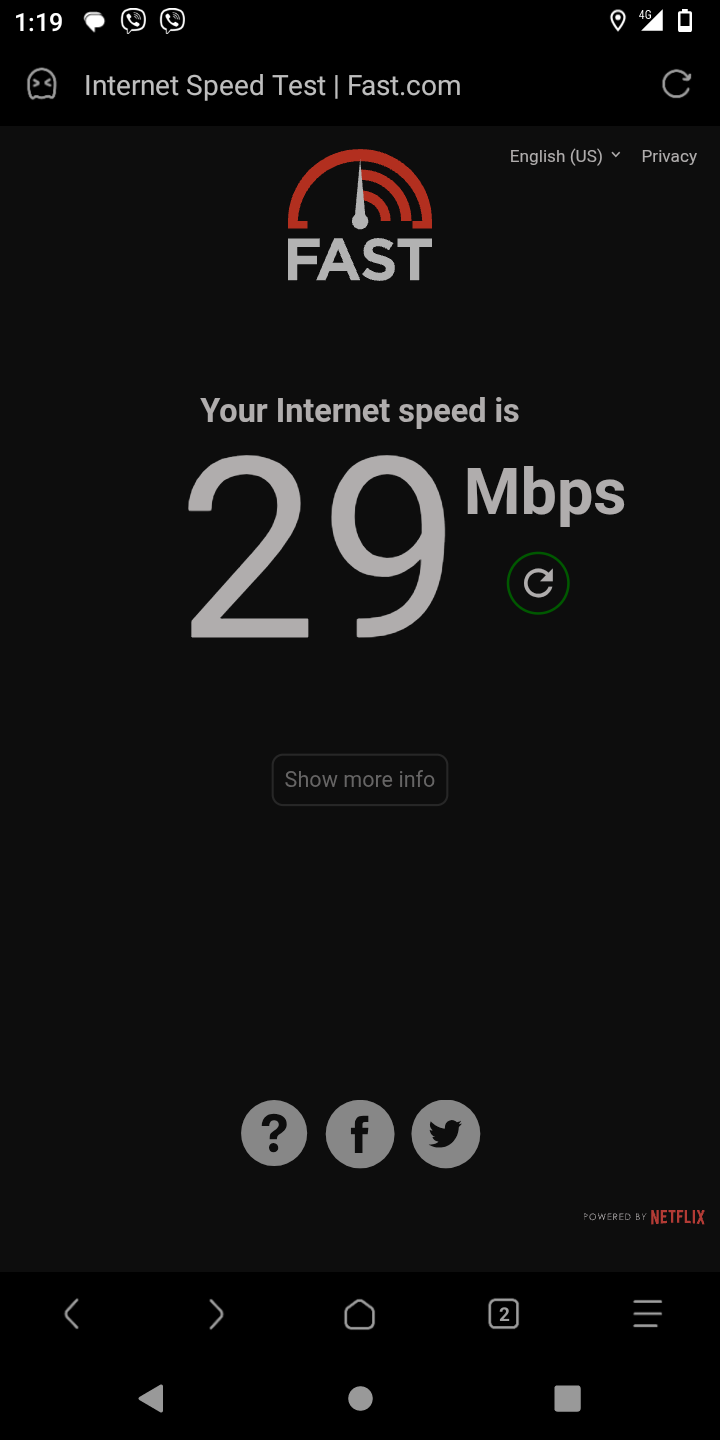The width and height of the screenshot is (720, 1440).
Task: Go forward in the browser
Action: [x=216, y=1314]
